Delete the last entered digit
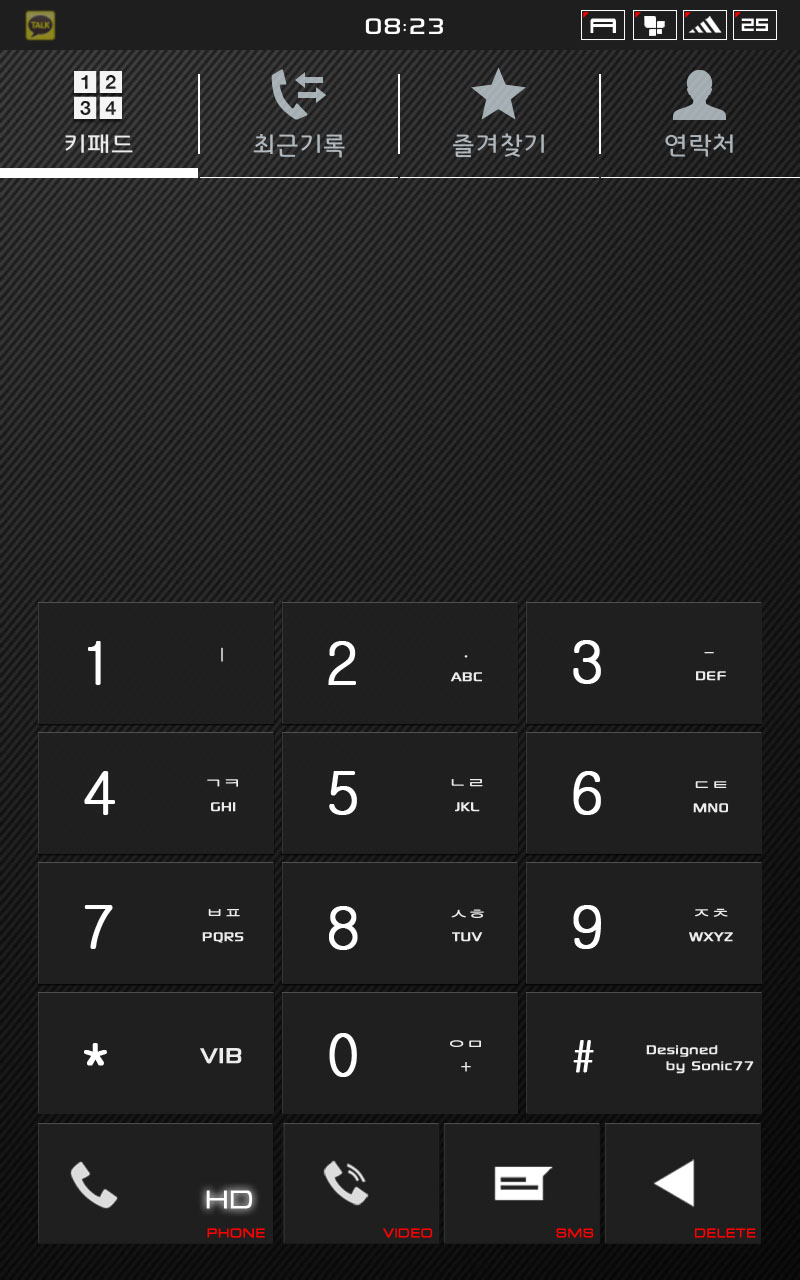The image size is (800, 1280). coord(683,1184)
